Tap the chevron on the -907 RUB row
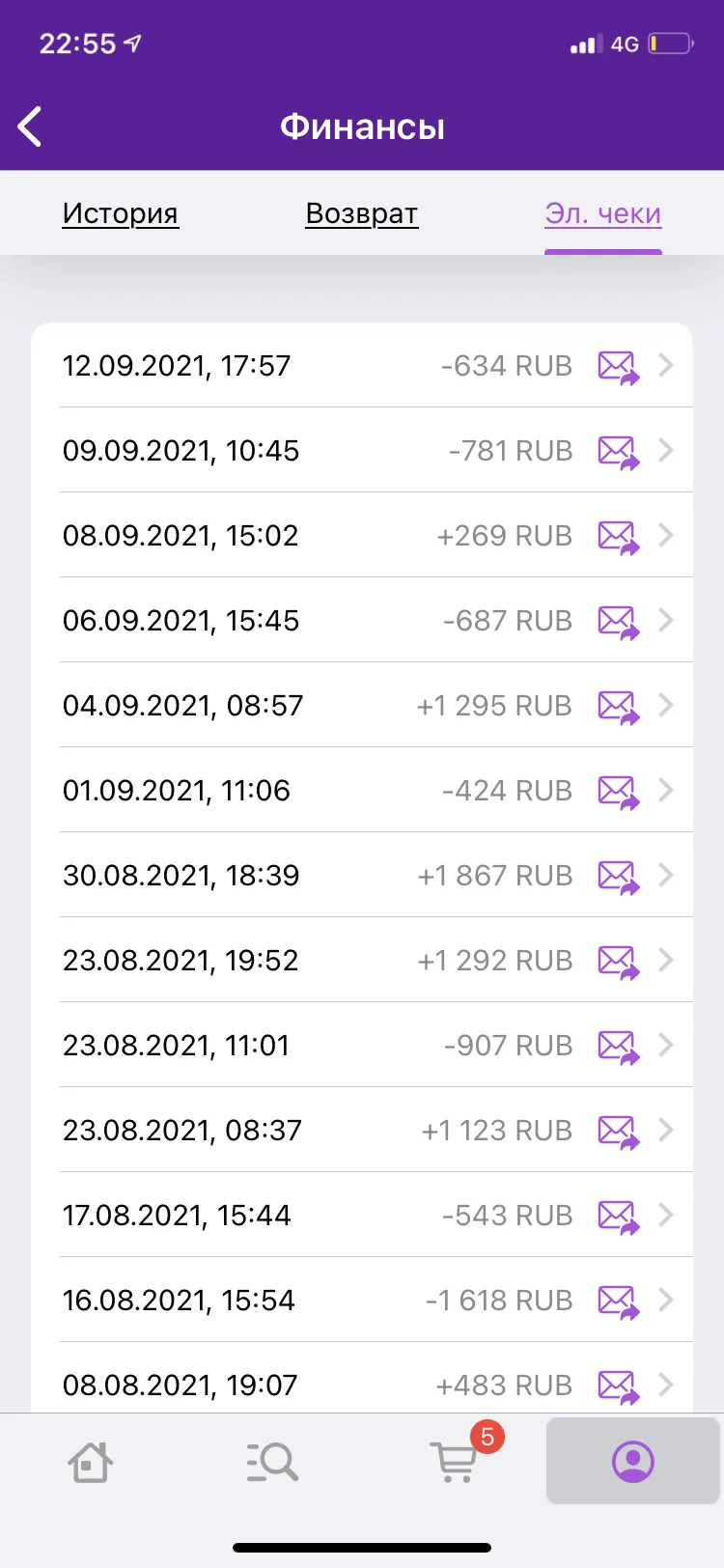724x1568 pixels. pos(666,1045)
